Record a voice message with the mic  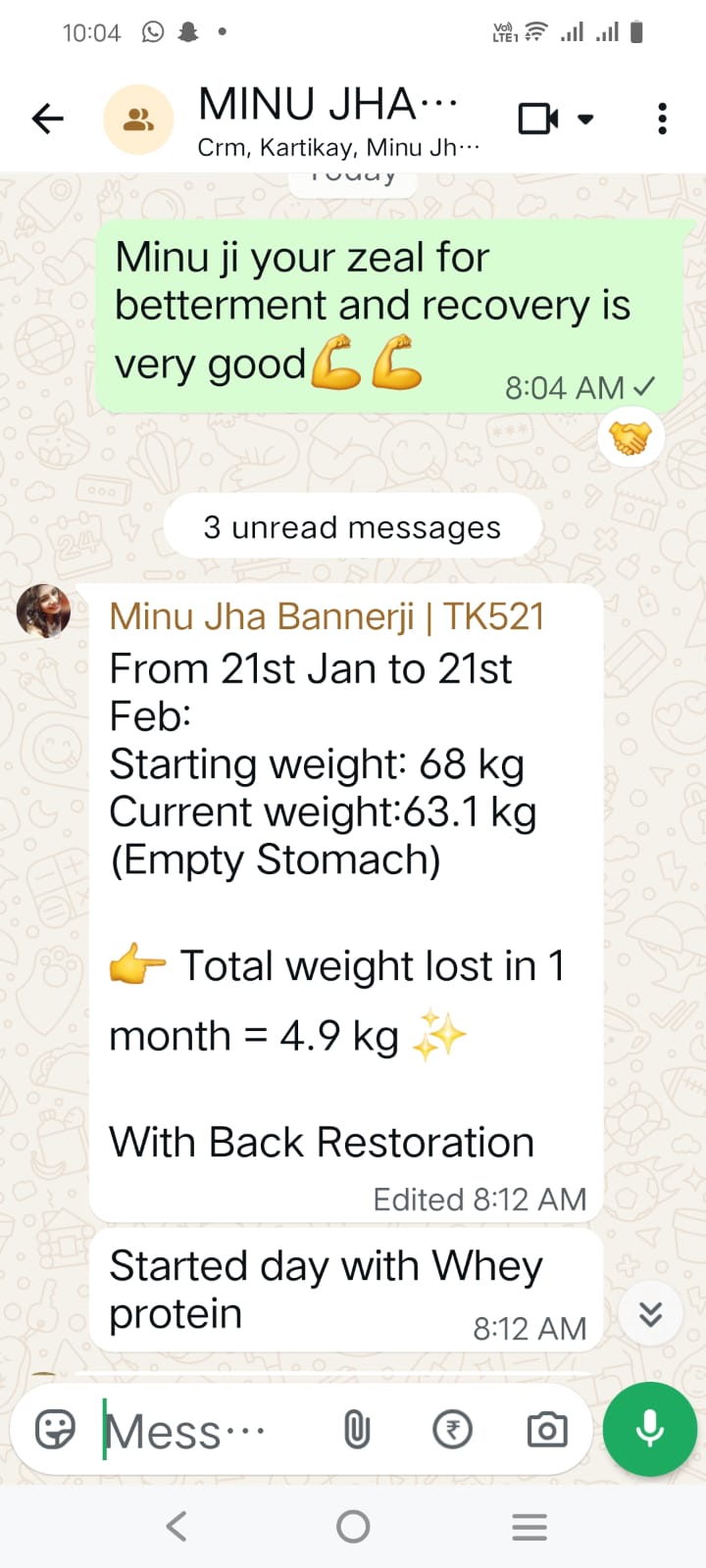(650, 1429)
